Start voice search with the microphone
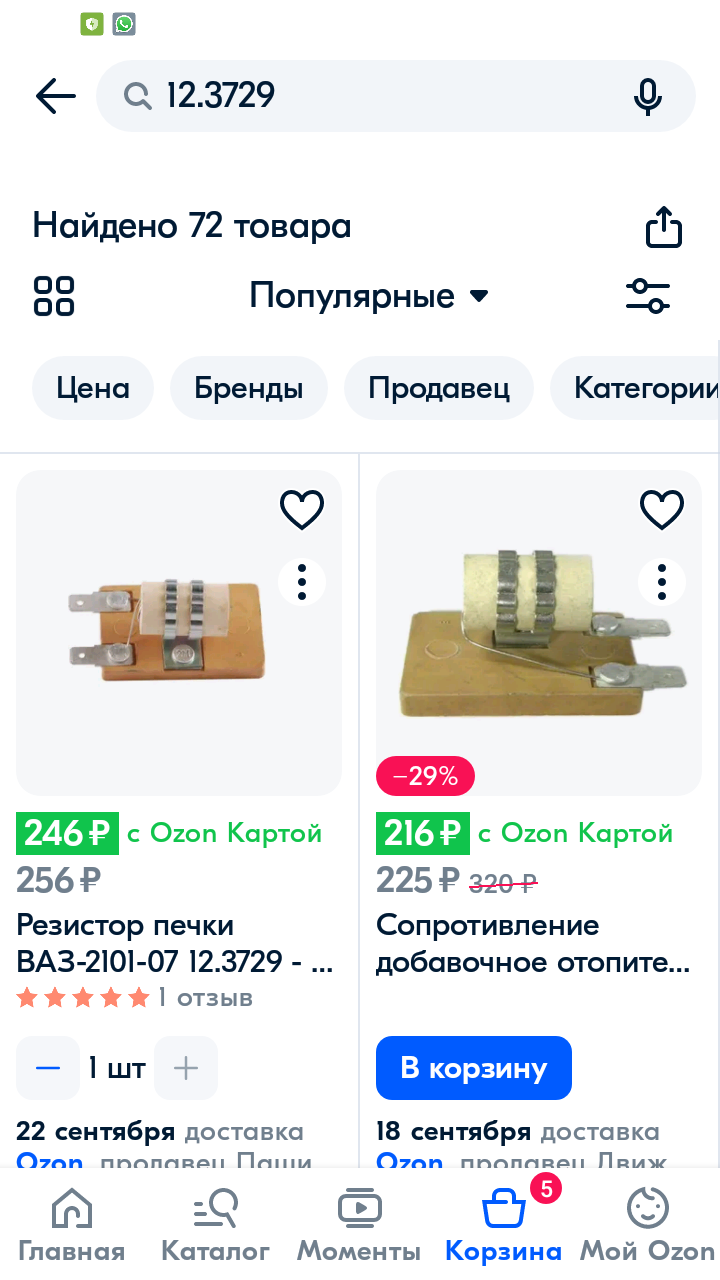Screen dimensions: 720x1280 (648, 96)
